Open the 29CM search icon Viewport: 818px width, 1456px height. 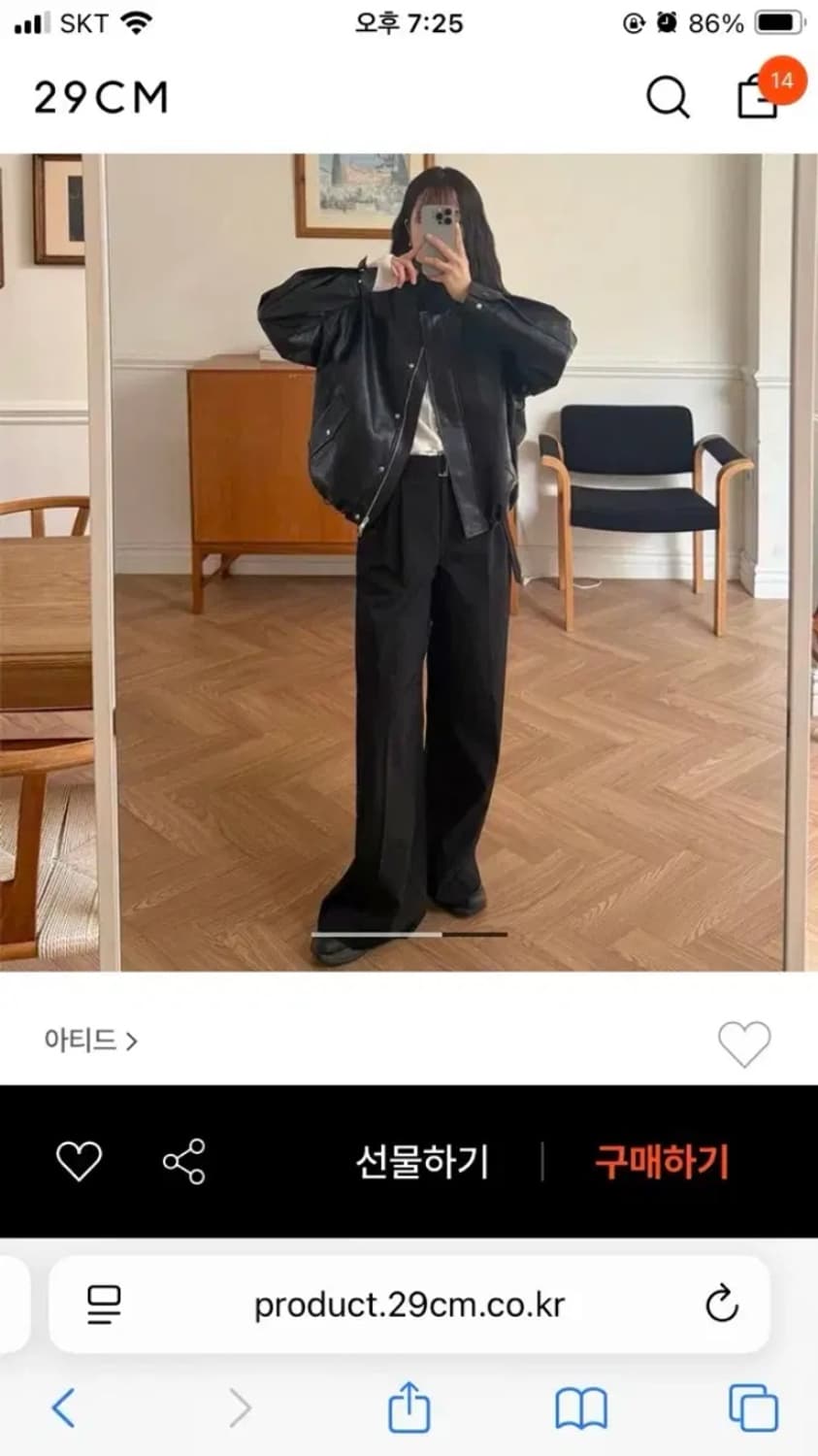point(667,97)
